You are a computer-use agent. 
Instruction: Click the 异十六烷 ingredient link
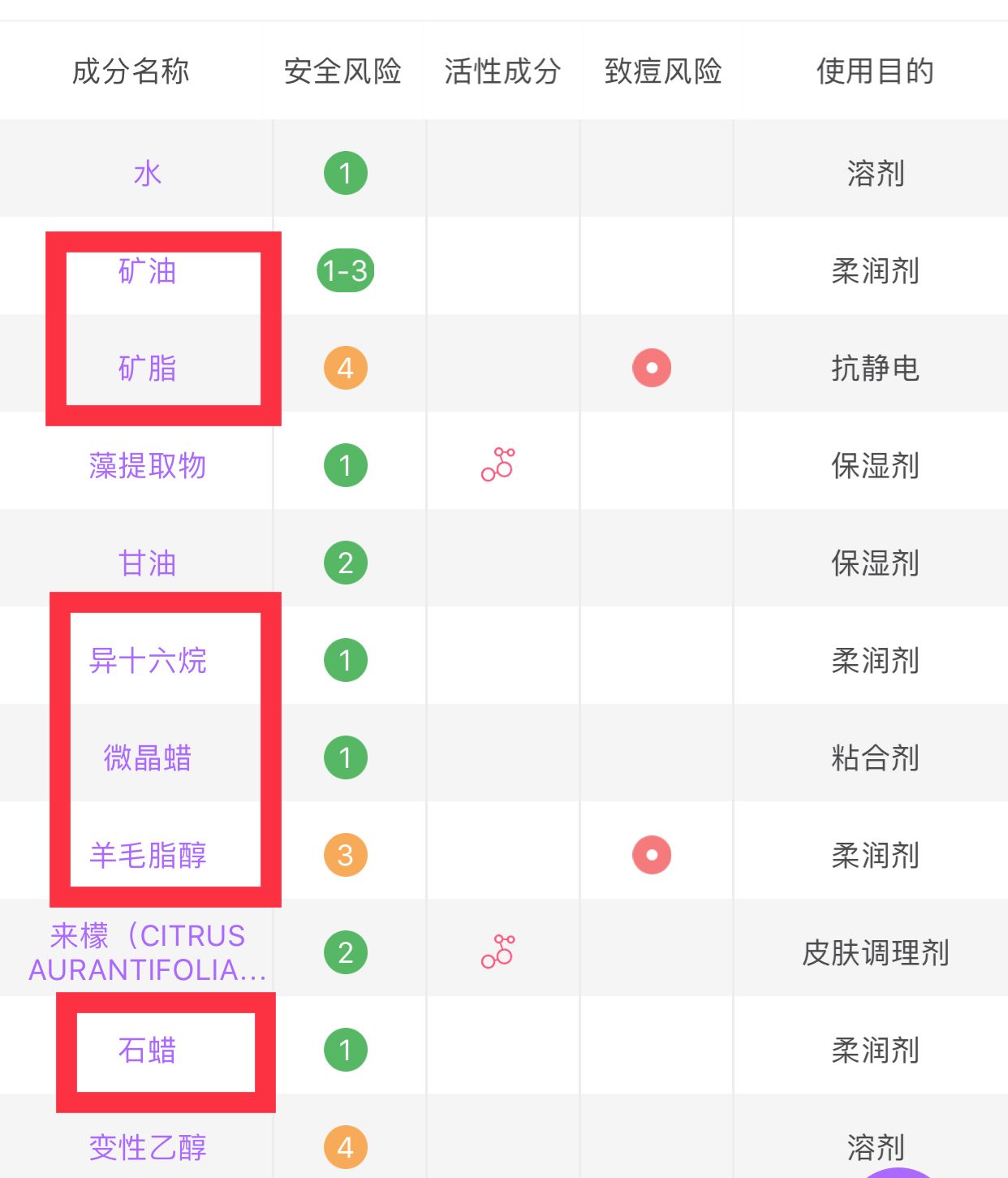pos(147,661)
